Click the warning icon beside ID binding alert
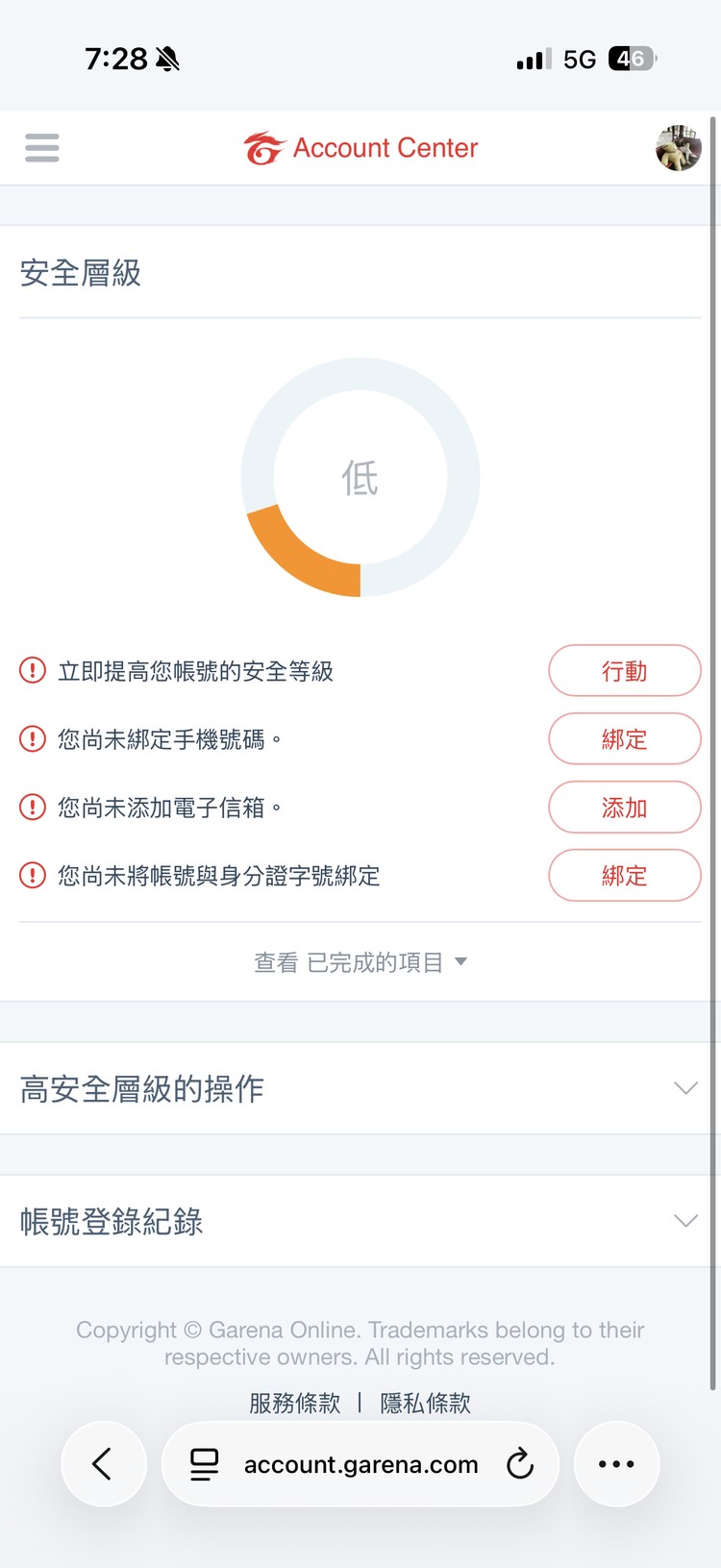 32,875
